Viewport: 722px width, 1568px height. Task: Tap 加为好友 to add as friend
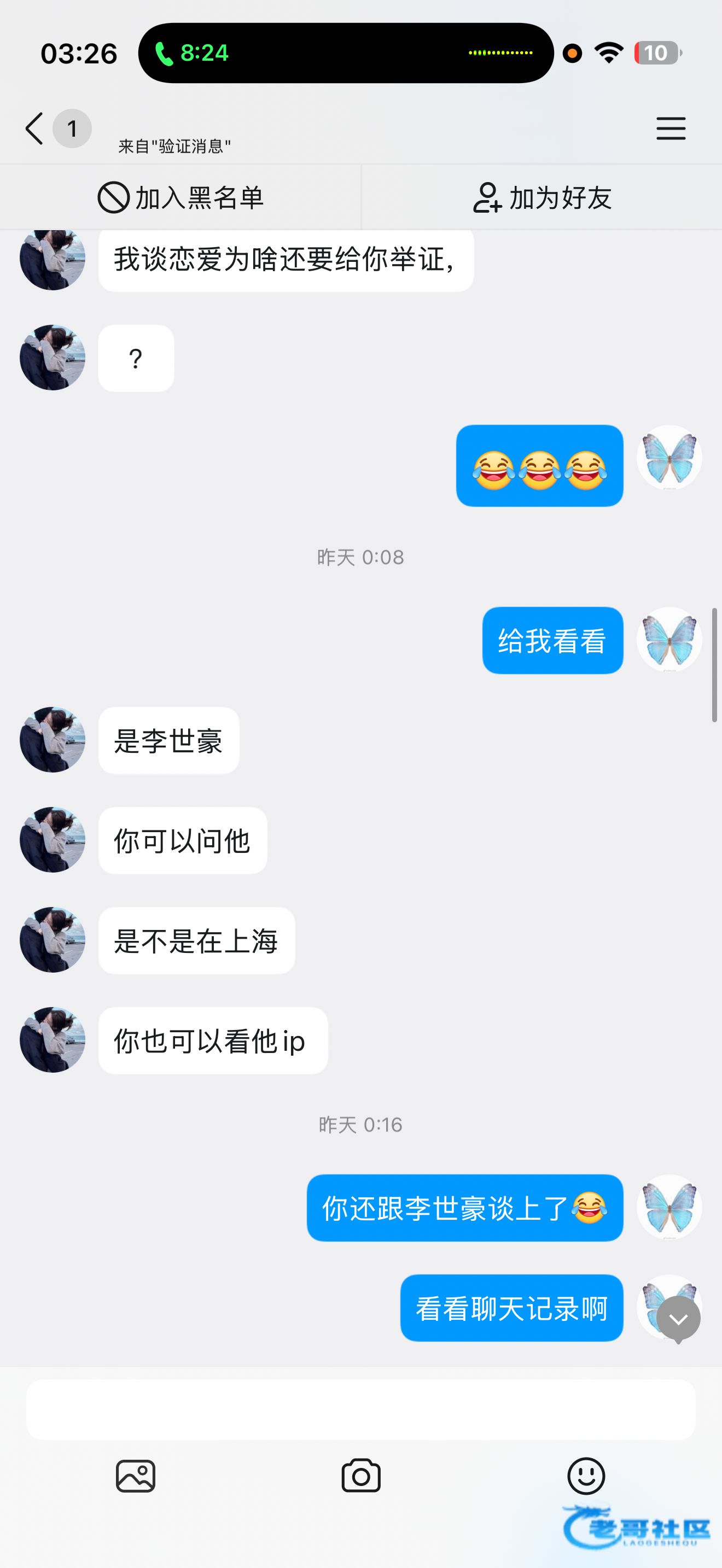(542, 197)
